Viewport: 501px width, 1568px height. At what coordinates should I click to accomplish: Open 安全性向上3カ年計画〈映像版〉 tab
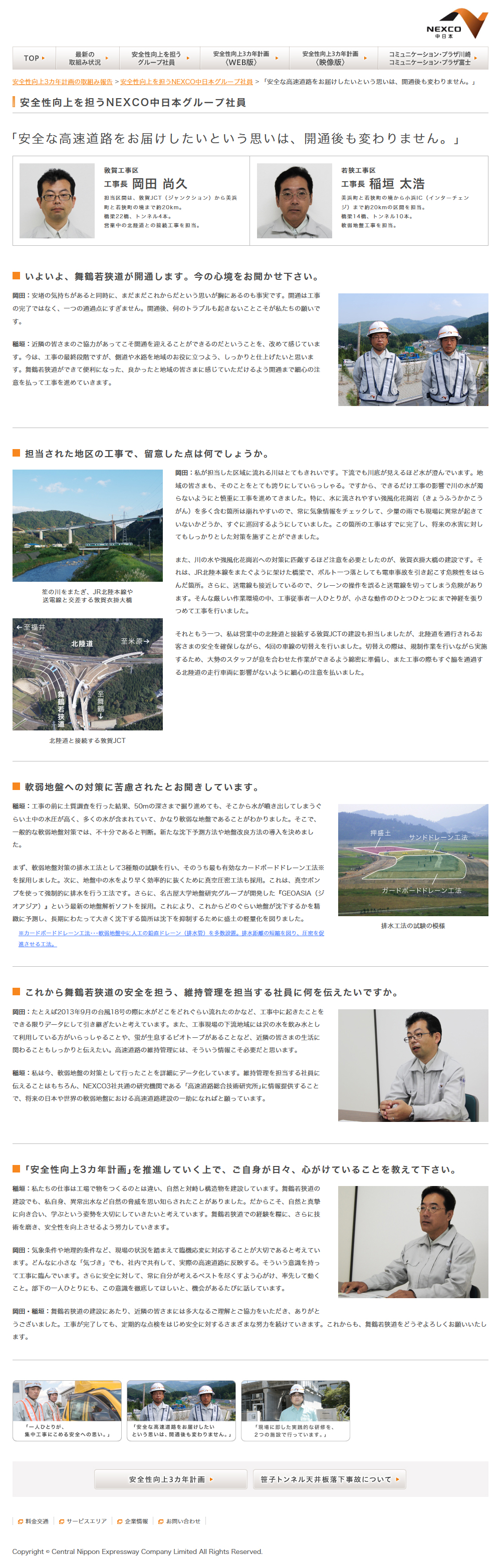(x=333, y=59)
